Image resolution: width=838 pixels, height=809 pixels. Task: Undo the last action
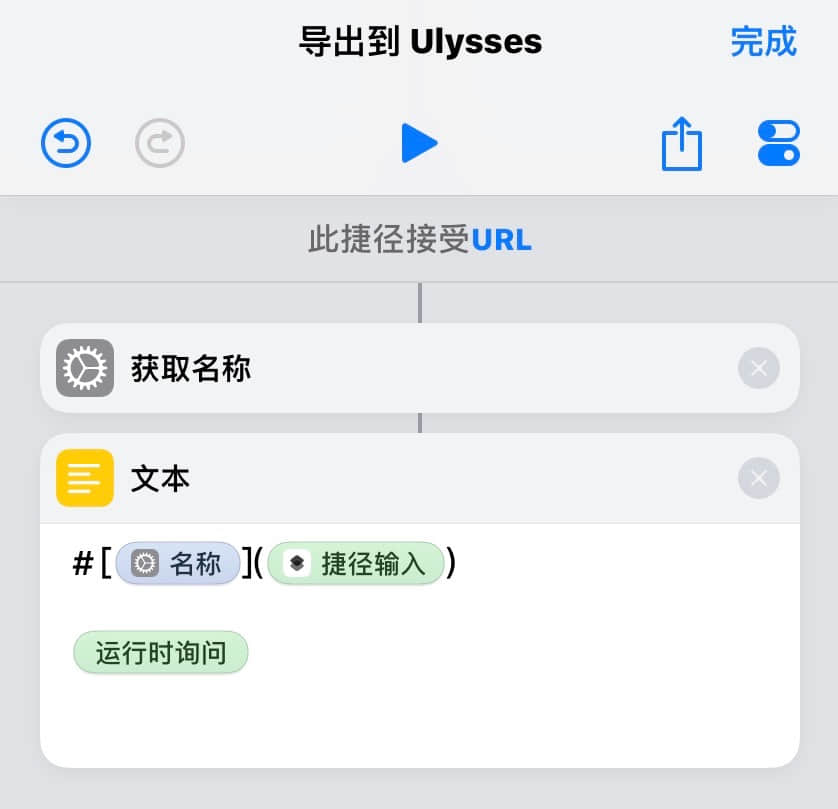click(x=66, y=144)
